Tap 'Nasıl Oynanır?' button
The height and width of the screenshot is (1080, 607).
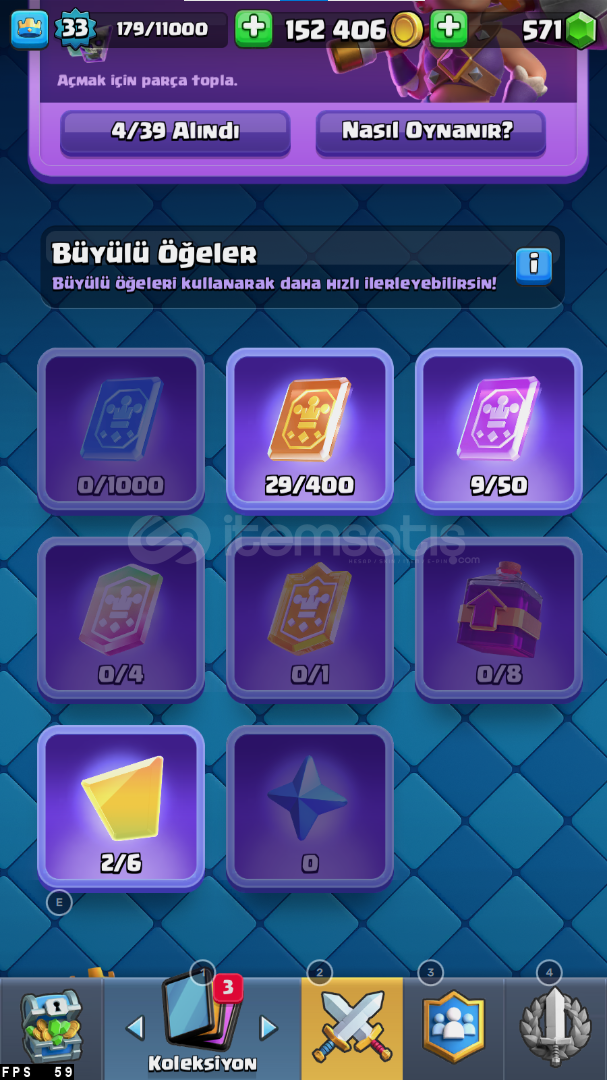(x=430, y=131)
